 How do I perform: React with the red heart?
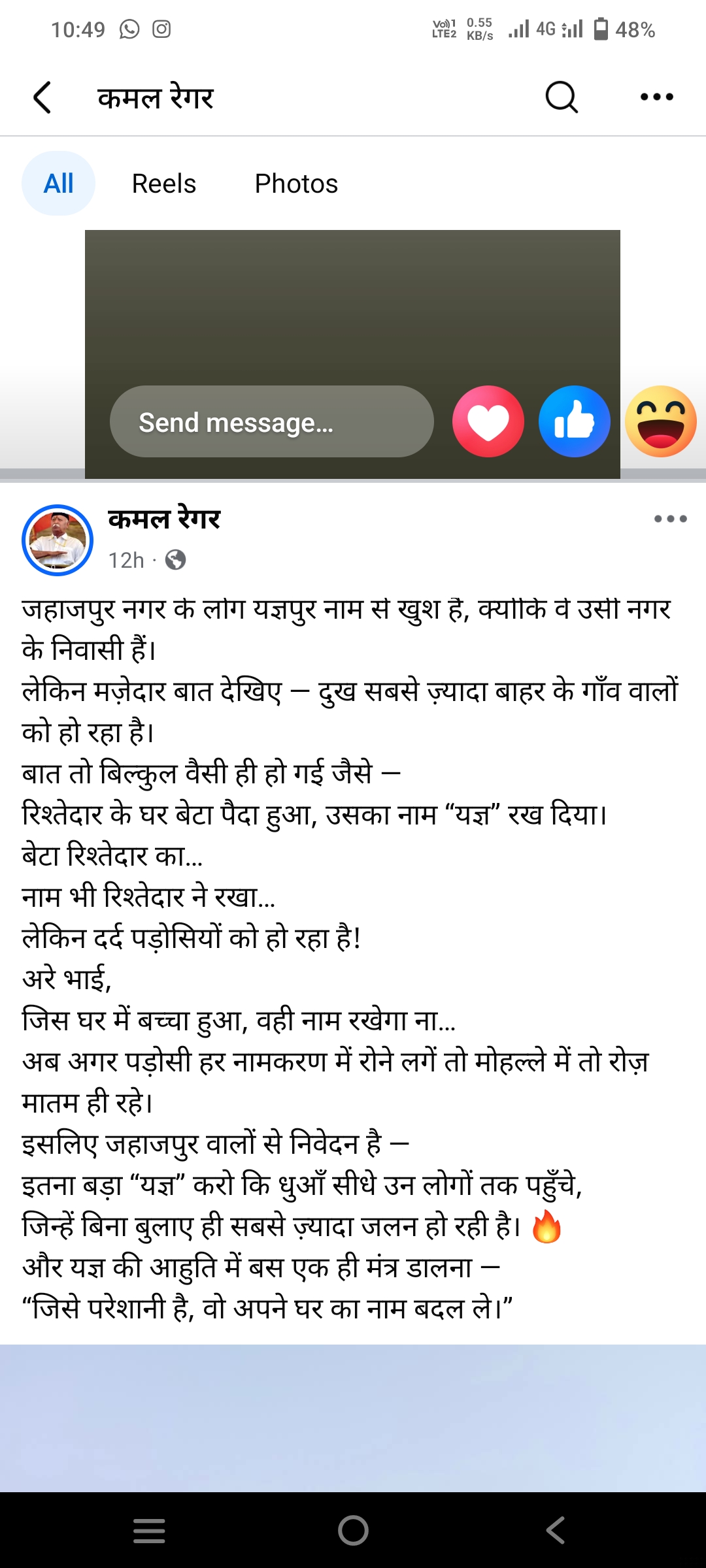click(488, 422)
